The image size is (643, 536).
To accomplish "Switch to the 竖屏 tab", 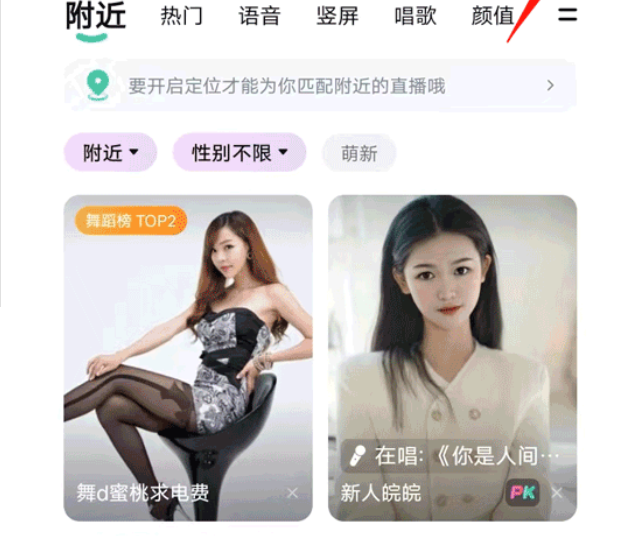I will click(x=337, y=16).
